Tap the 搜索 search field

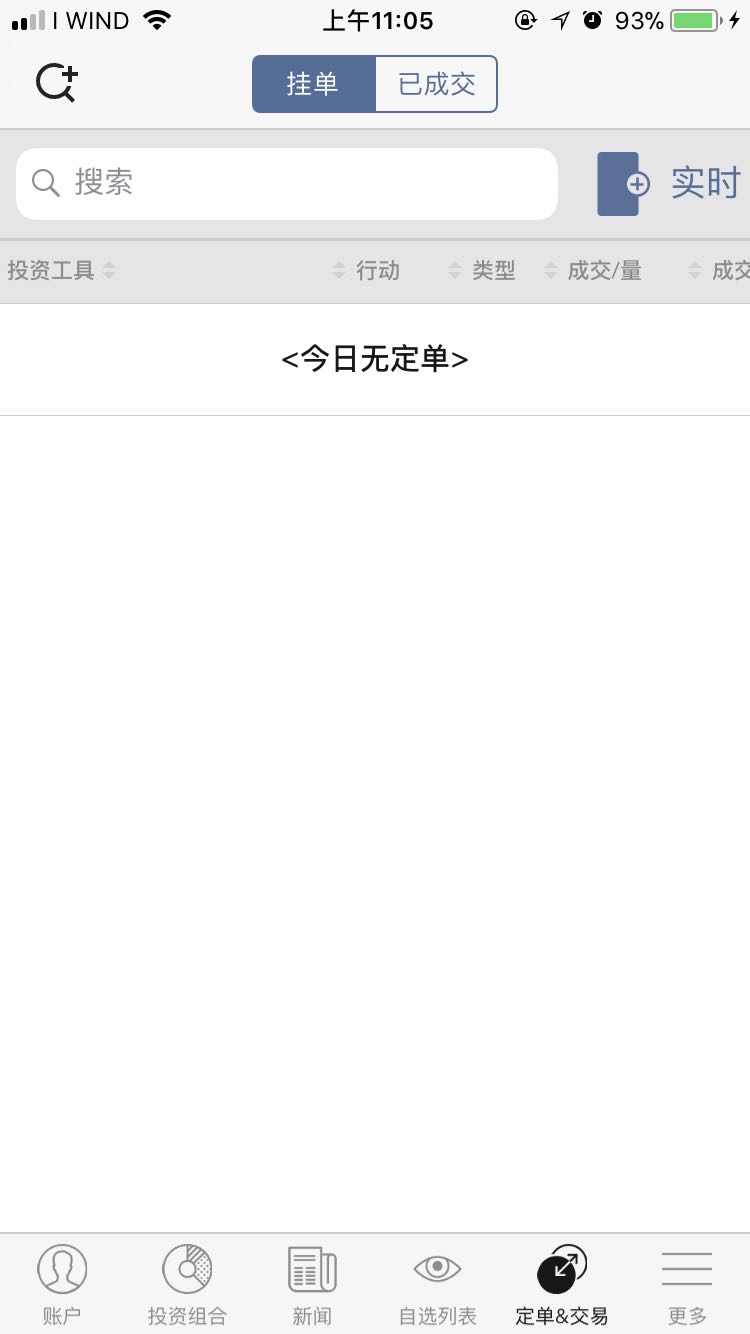coord(287,183)
